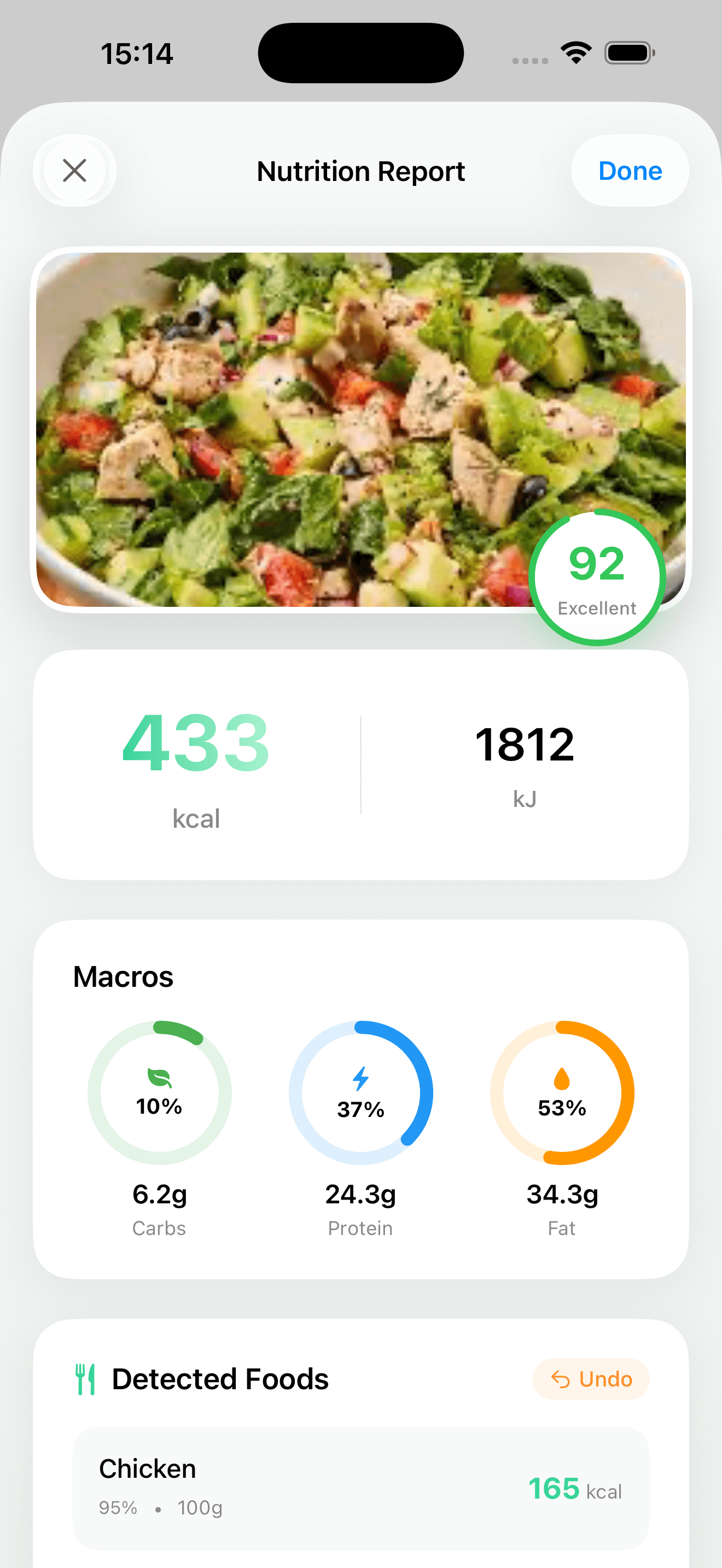Image resolution: width=722 pixels, height=1568 pixels.
Task: Tap the battery indicator icon
Action: [628, 52]
